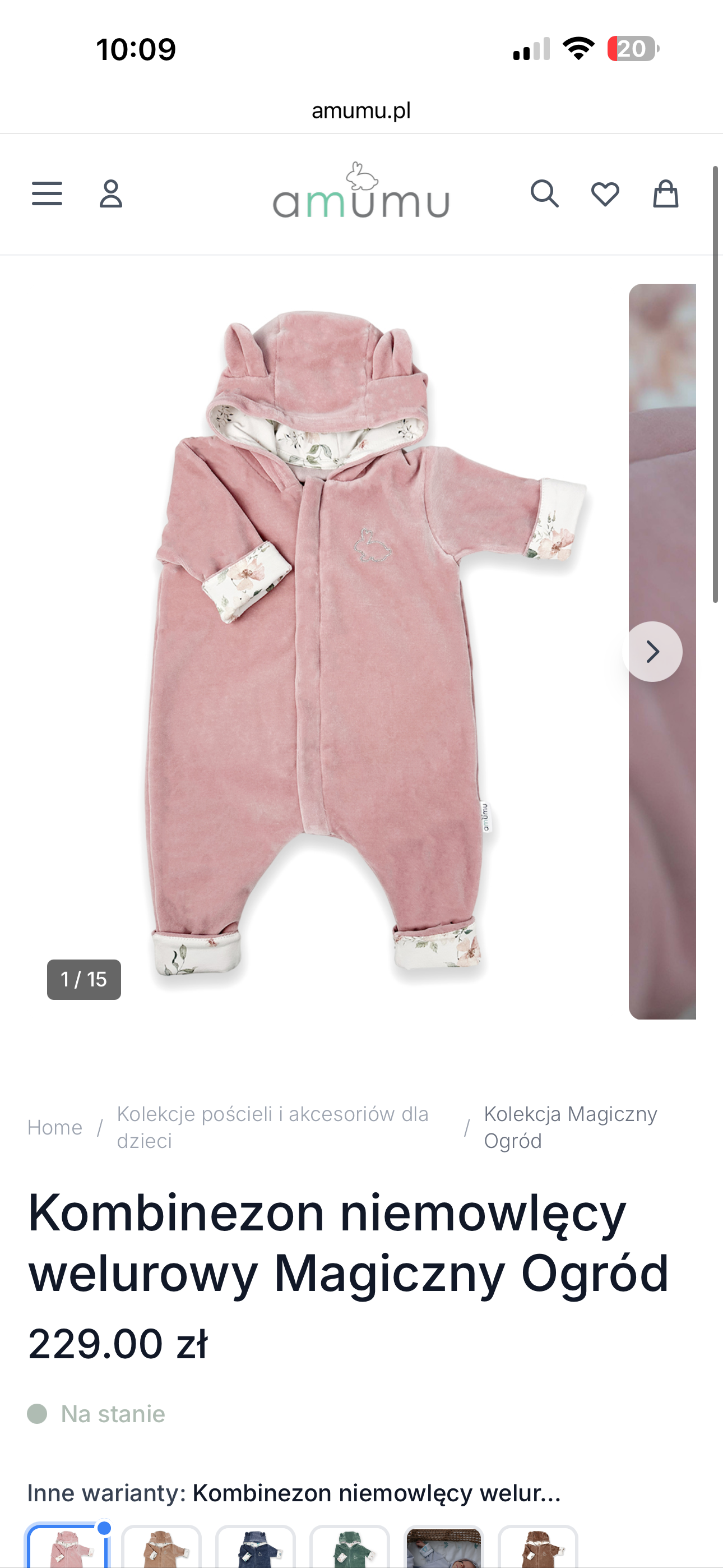Tap the amumu logo to go home
The height and width of the screenshot is (1568, 723).
point(361,192)
